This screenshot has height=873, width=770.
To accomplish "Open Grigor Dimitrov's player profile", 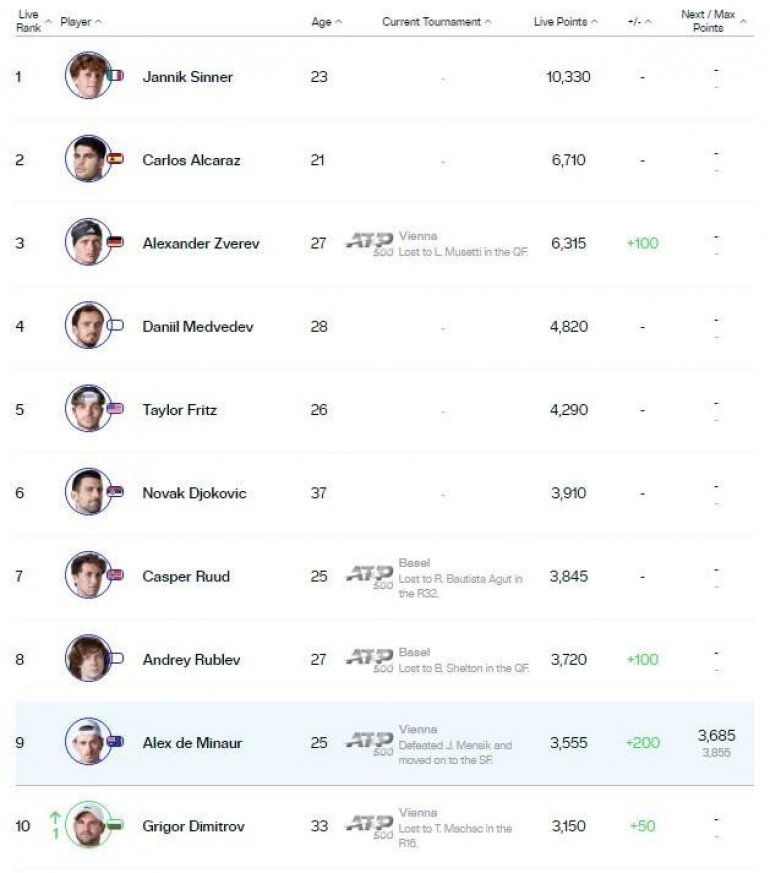I will click(193, 826).
